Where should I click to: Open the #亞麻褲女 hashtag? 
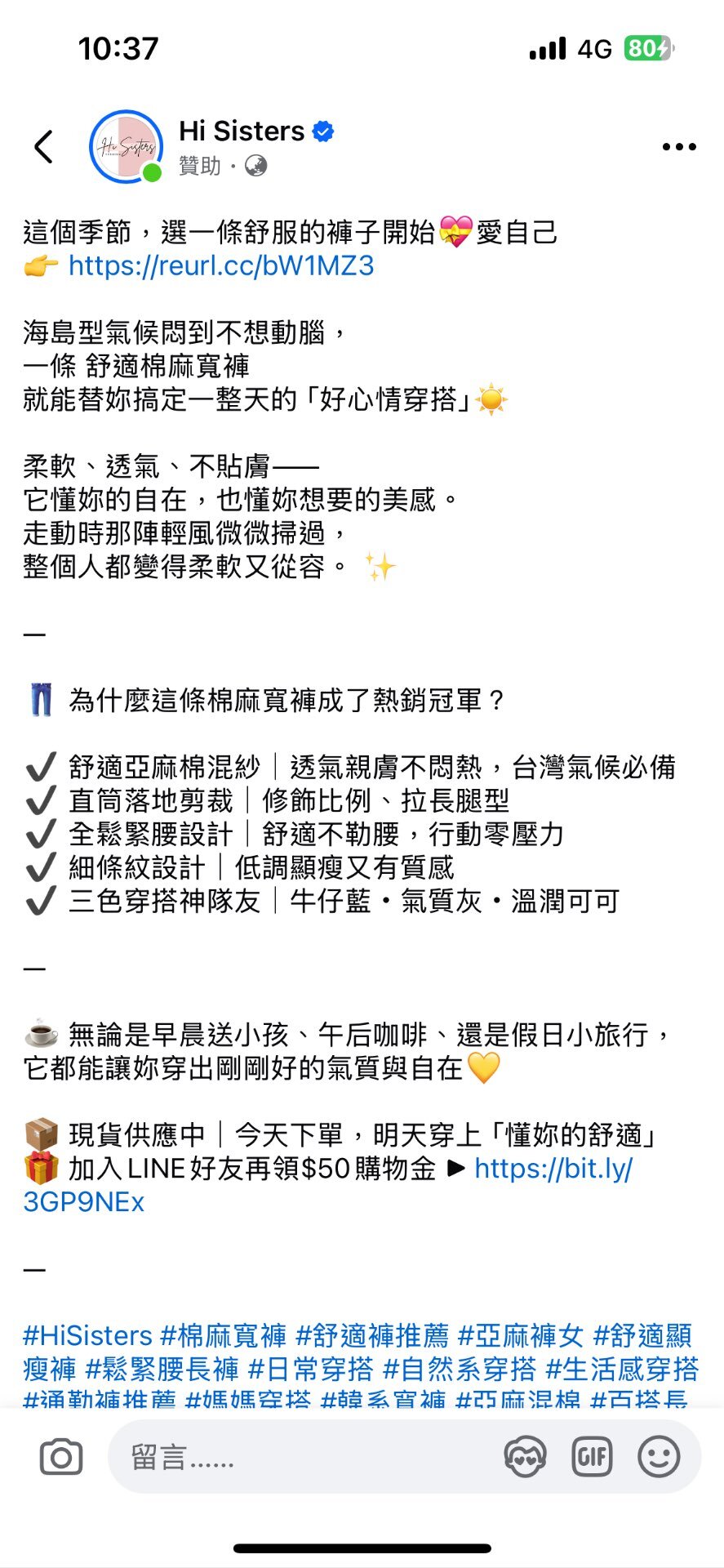click(x=521, y=1336)
